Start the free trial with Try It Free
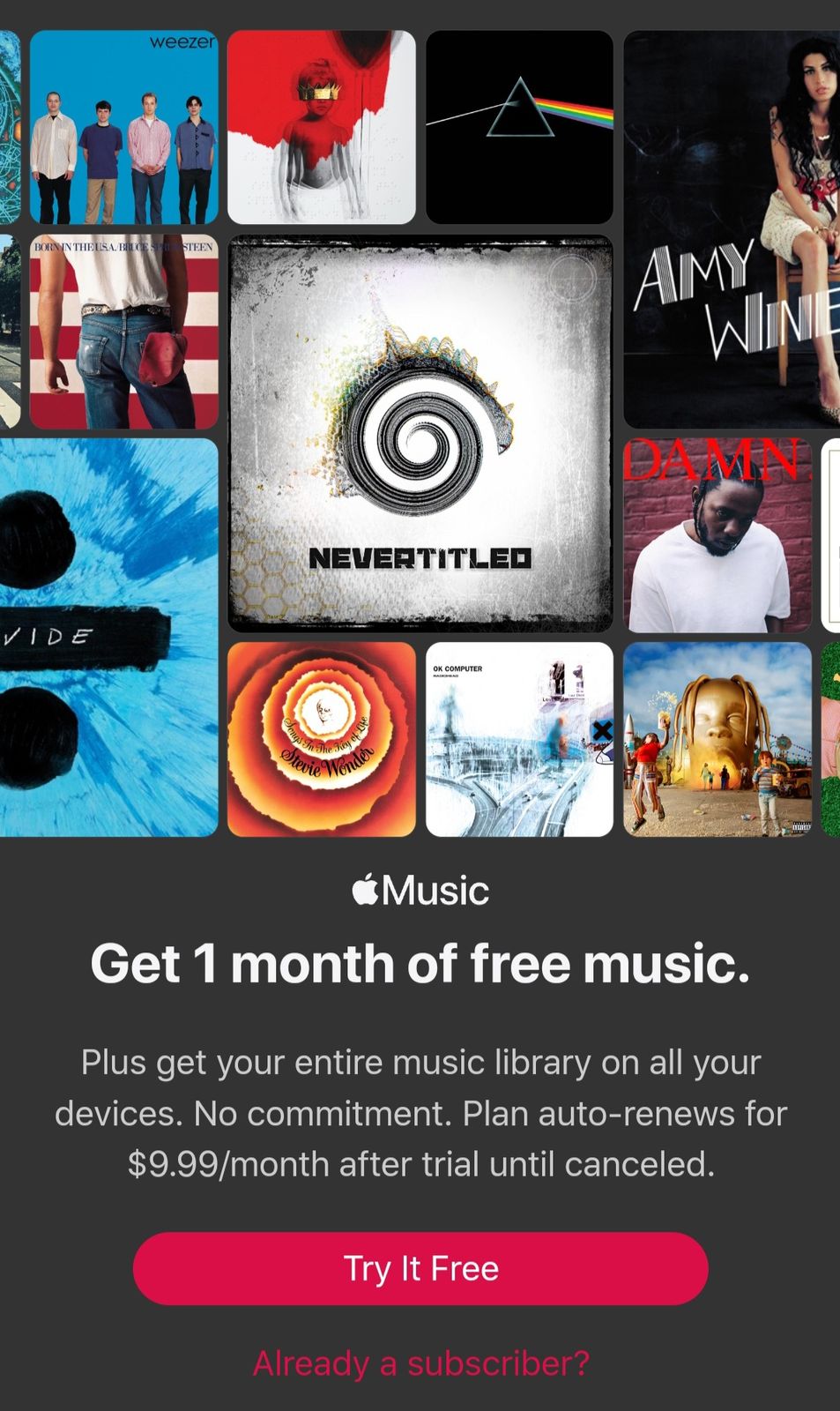This screenshot has height=1411, width=840. click(x=420, y=1268)
